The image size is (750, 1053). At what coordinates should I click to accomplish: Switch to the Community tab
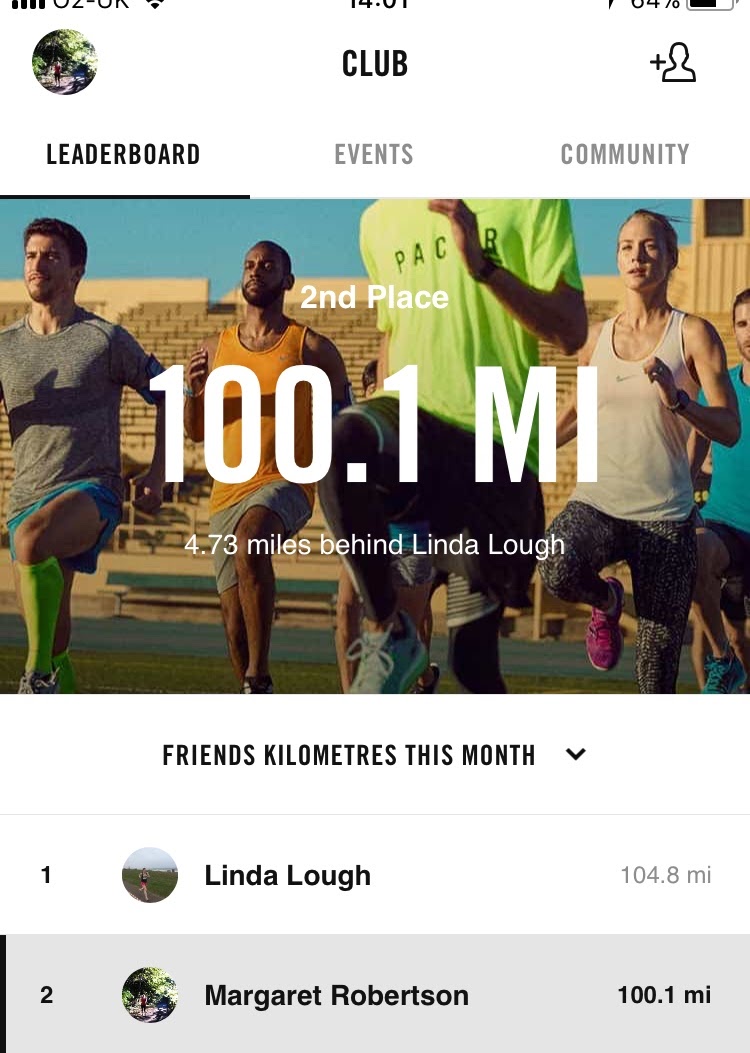click(x=625, y=155)
